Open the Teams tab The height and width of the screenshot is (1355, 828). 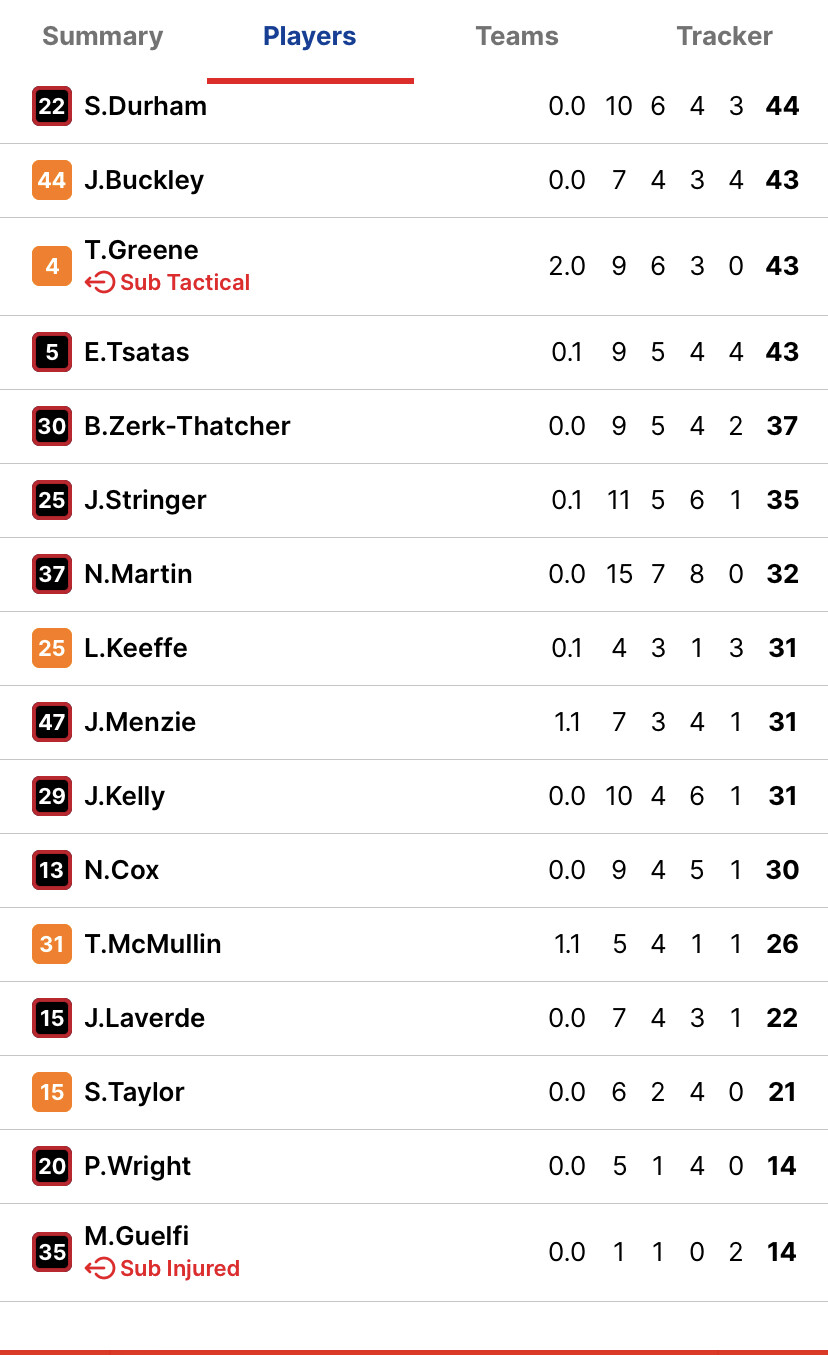[x=517, y=37]
